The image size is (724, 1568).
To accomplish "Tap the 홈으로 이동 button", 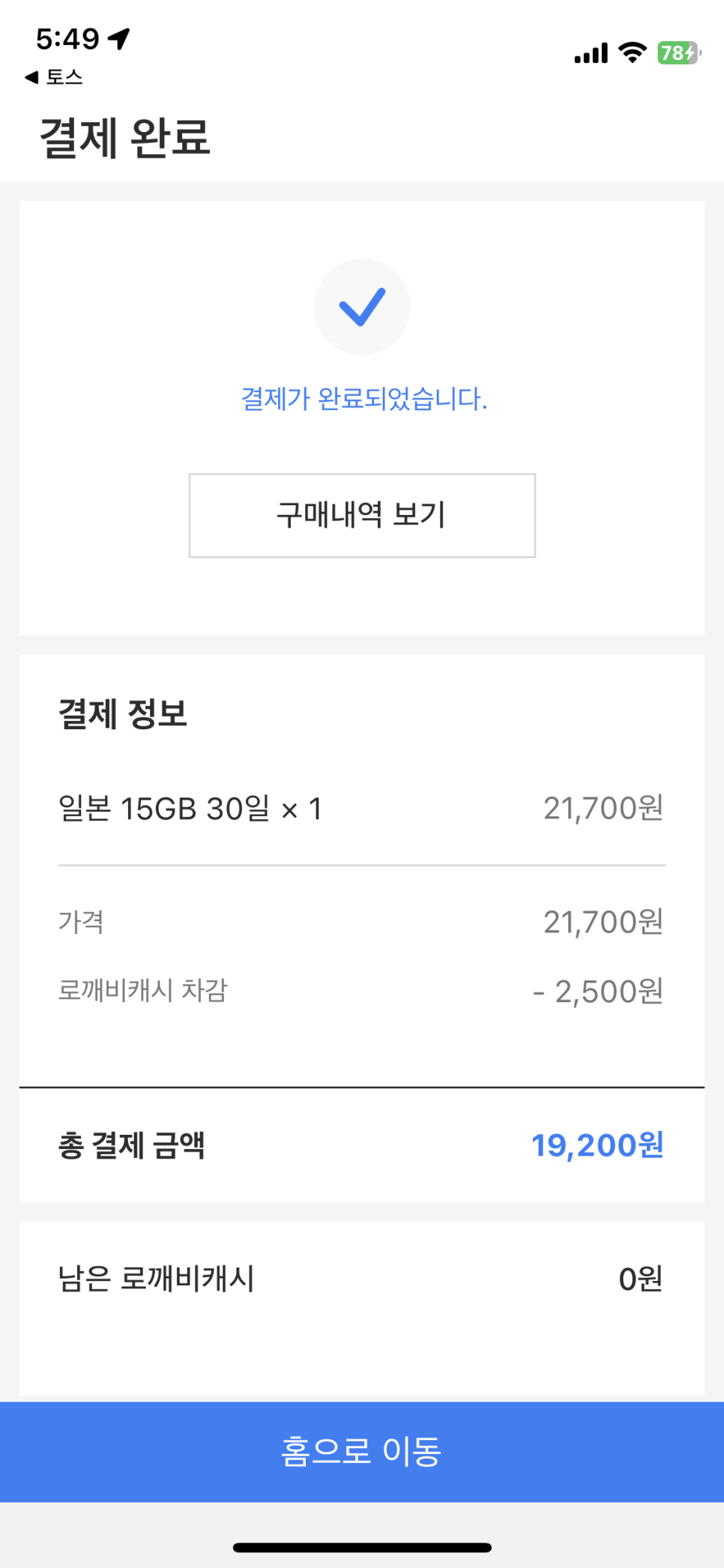I will [x=362, y=1451].
